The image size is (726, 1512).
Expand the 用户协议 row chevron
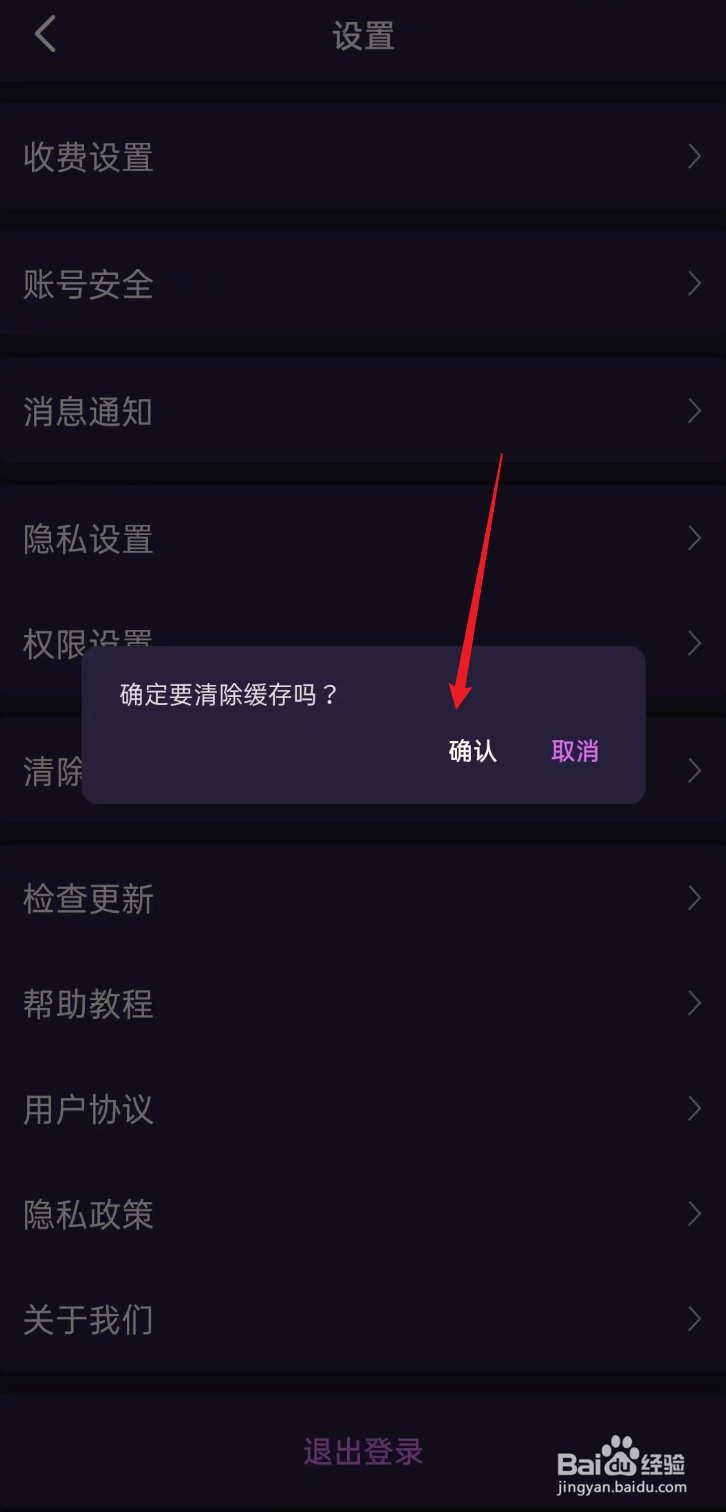pyautogui.click(x=694, y=1108)
